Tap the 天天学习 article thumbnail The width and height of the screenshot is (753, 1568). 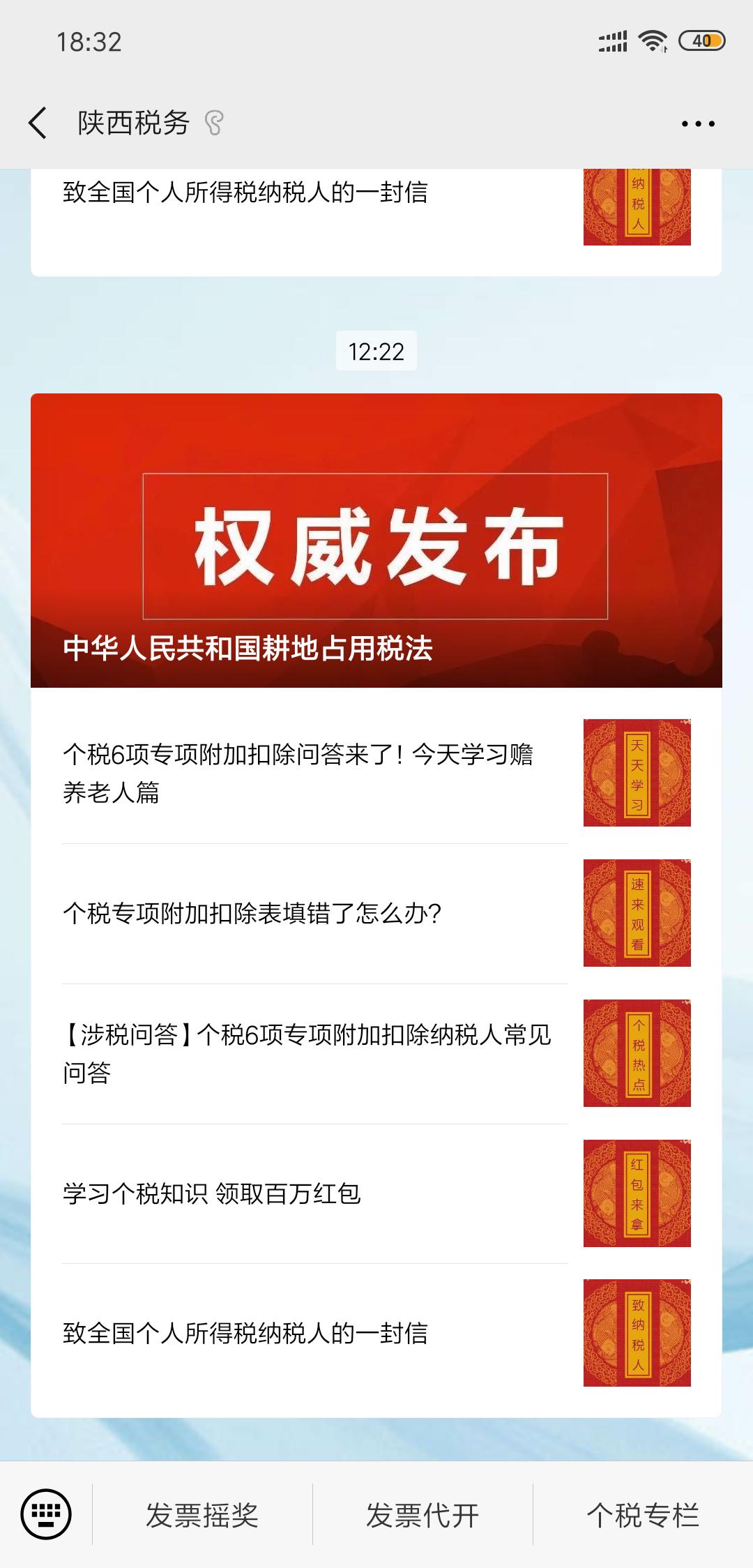[636, 773]
